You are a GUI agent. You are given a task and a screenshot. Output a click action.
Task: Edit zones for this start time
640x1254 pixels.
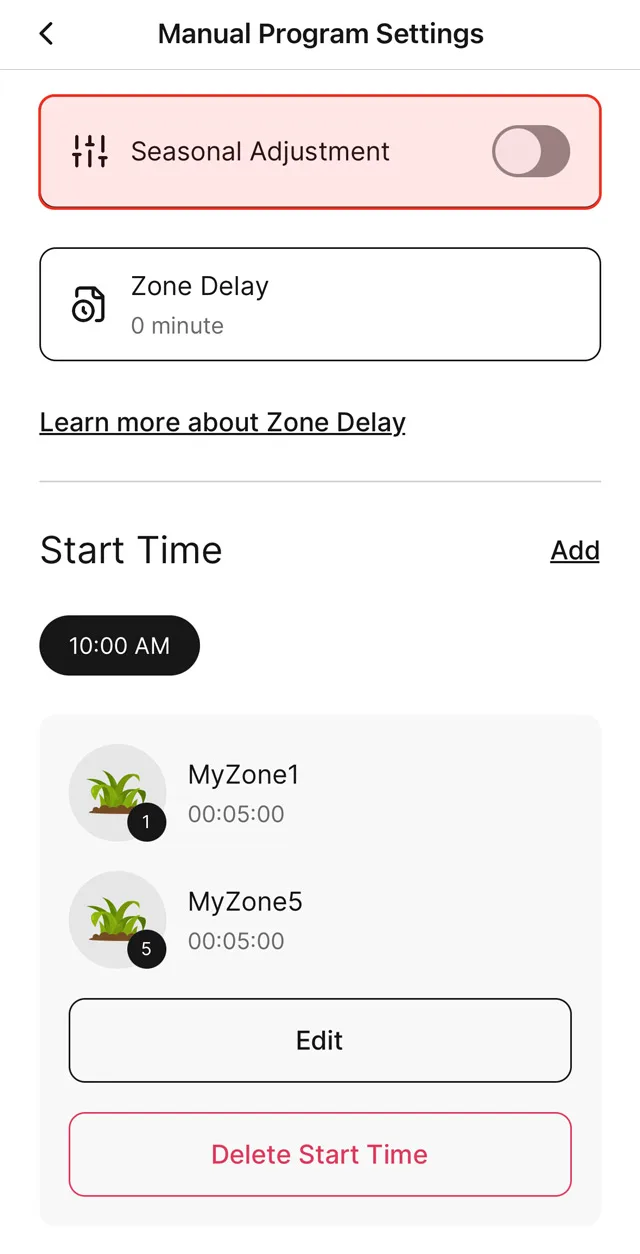pos(320,1040)
